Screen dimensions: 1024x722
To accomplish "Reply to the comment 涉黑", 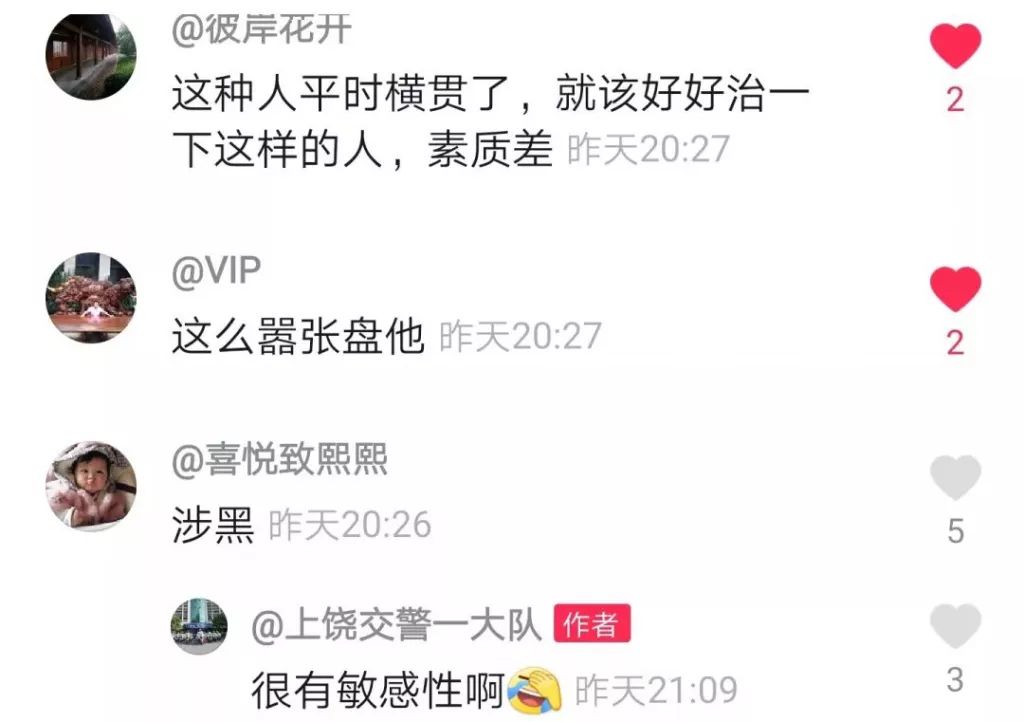I will coord(213,525).
